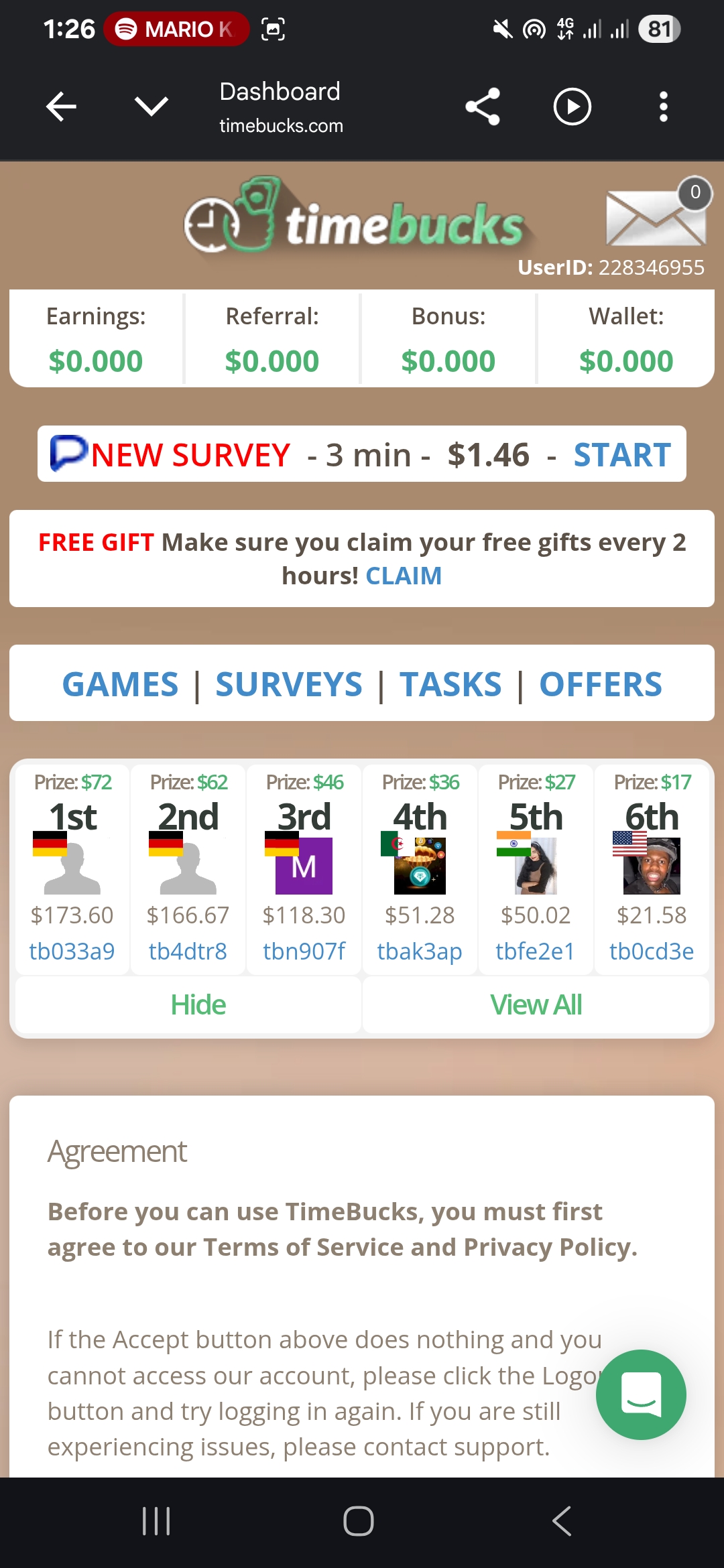Screen dimensions: 724x1568
Task: Hide the leaderboard panel
Action: point(198,1004)
